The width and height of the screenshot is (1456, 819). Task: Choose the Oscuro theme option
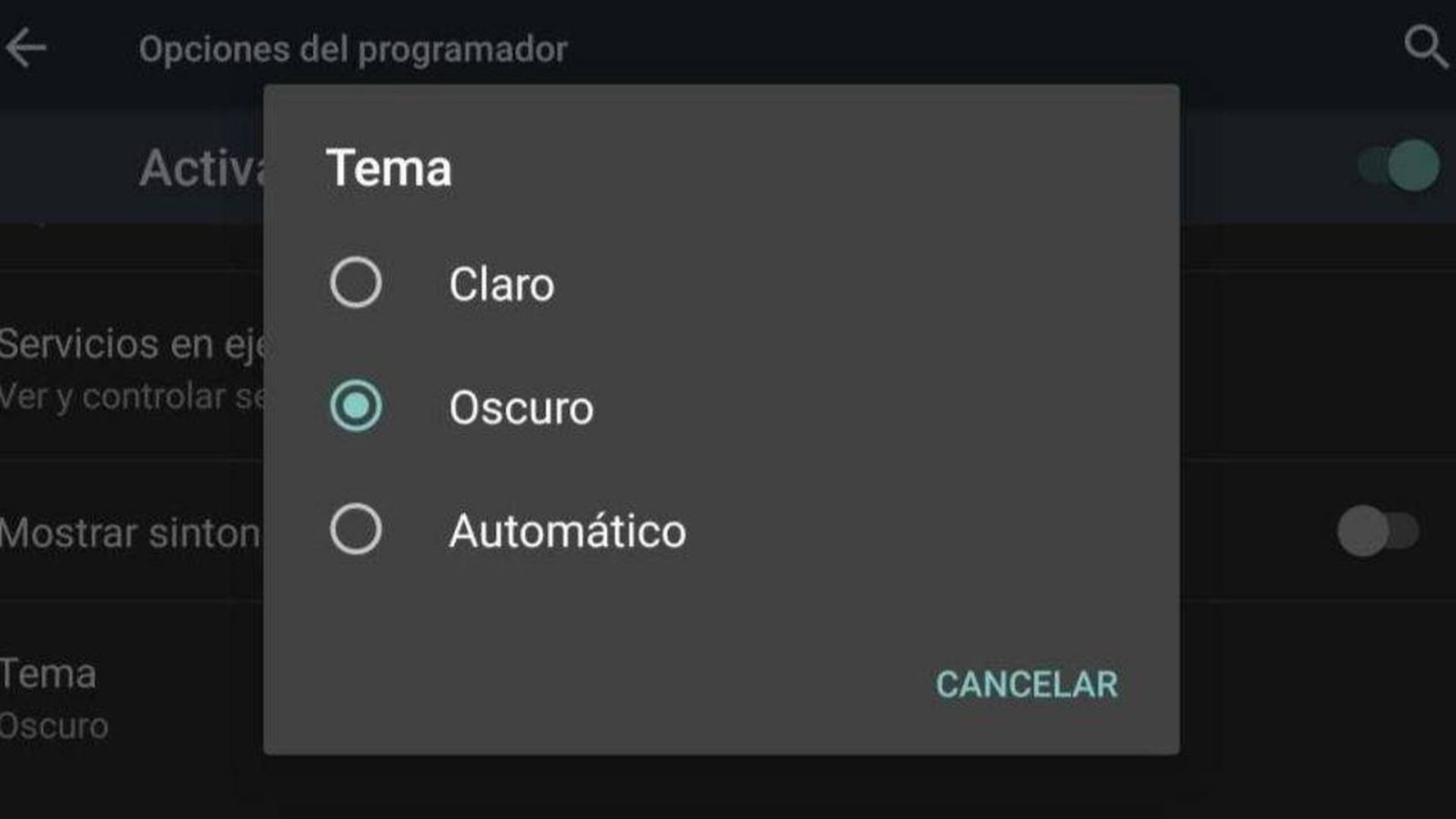pos(356,406)
